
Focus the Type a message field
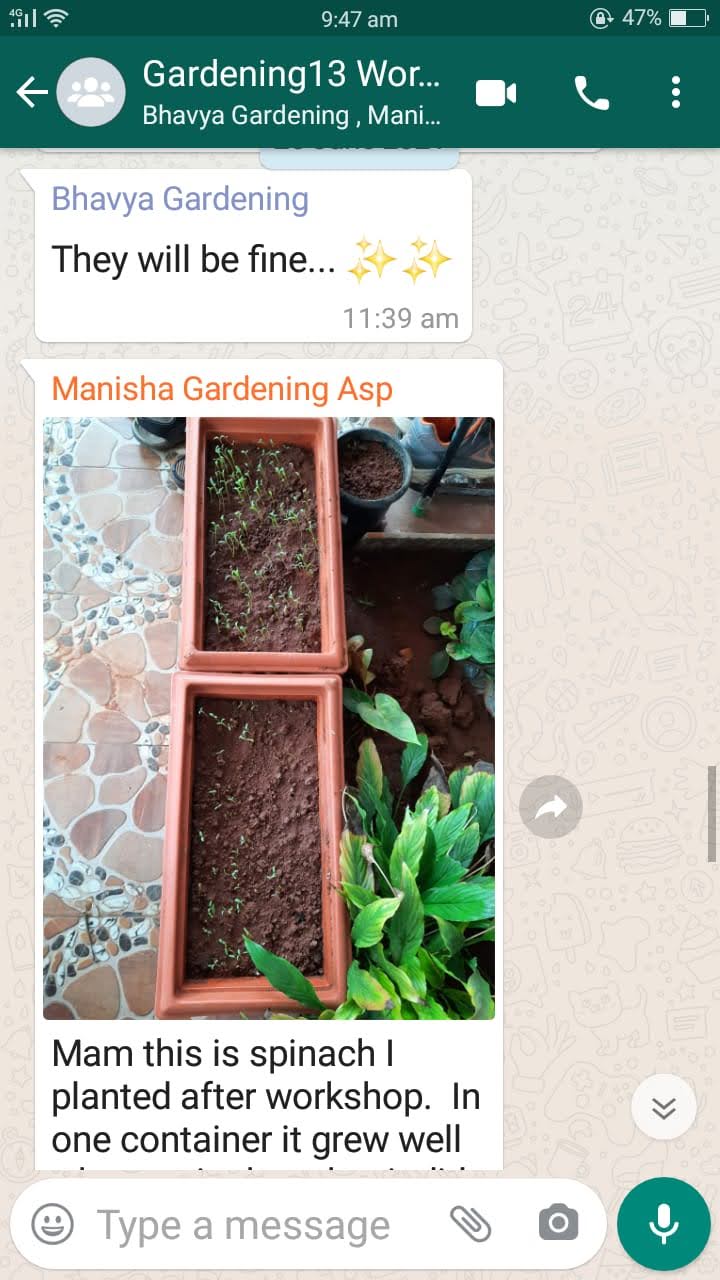250,1224
